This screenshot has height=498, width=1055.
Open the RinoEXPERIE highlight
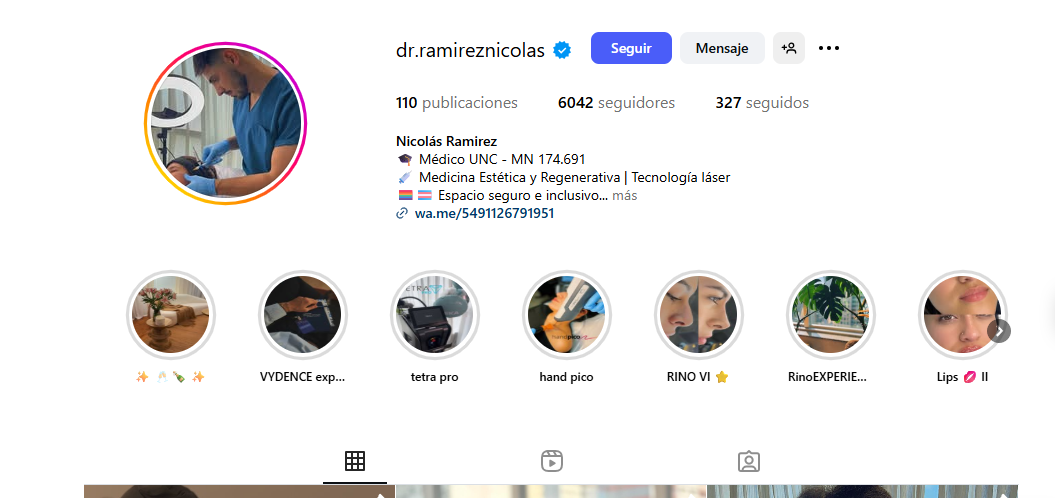click(830, 315)
